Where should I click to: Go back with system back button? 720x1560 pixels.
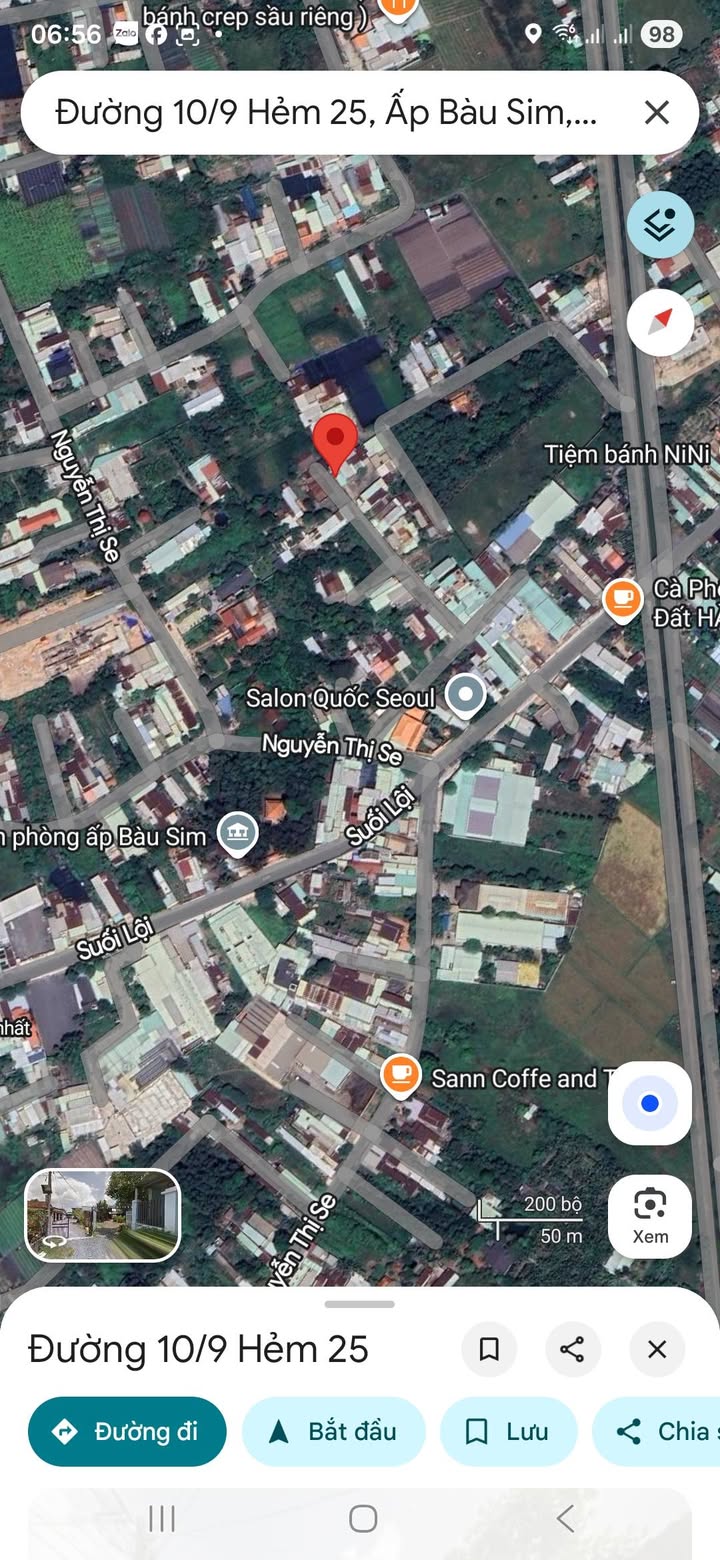565,1519
